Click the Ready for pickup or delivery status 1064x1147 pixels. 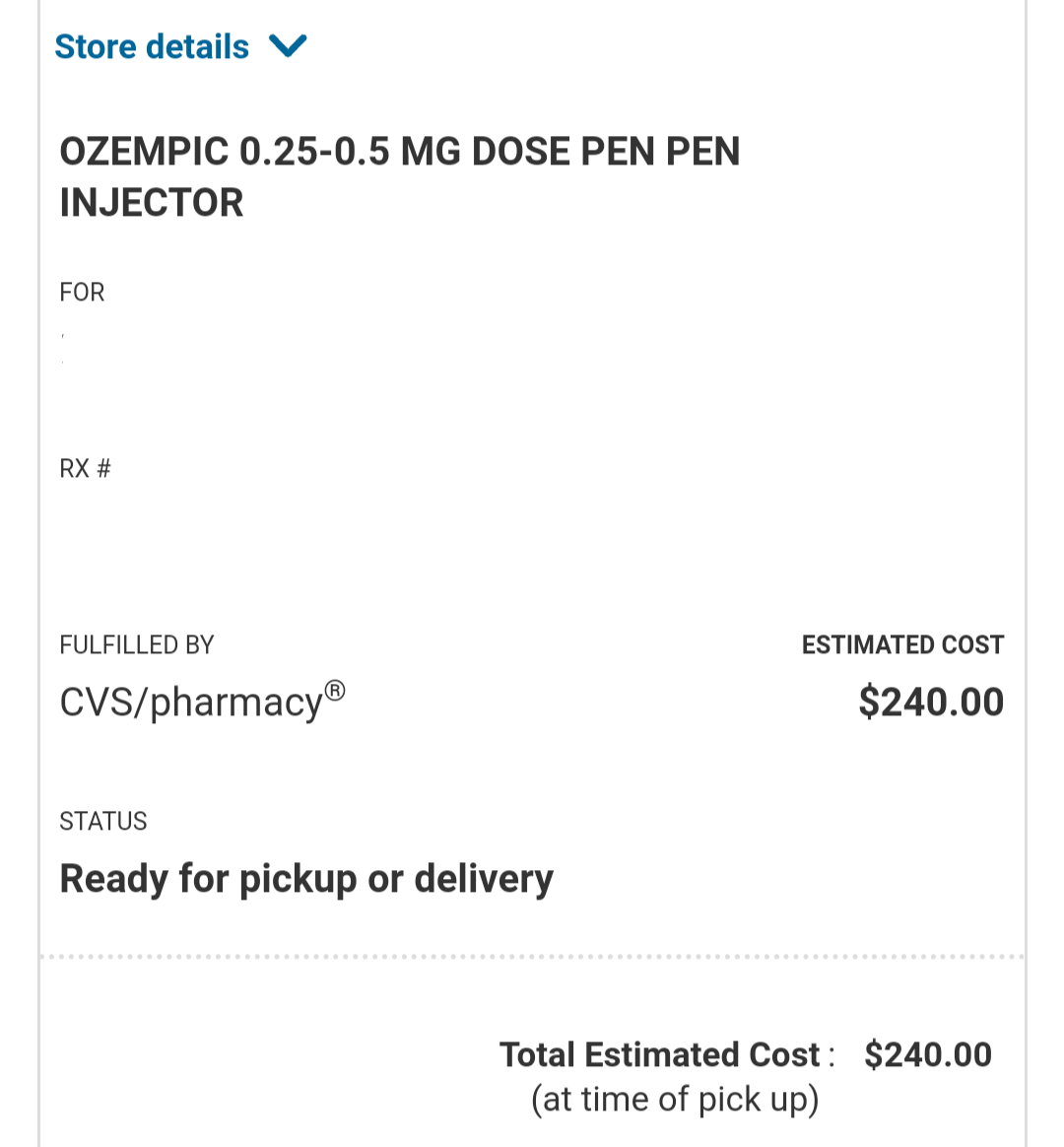click(306, 877)
